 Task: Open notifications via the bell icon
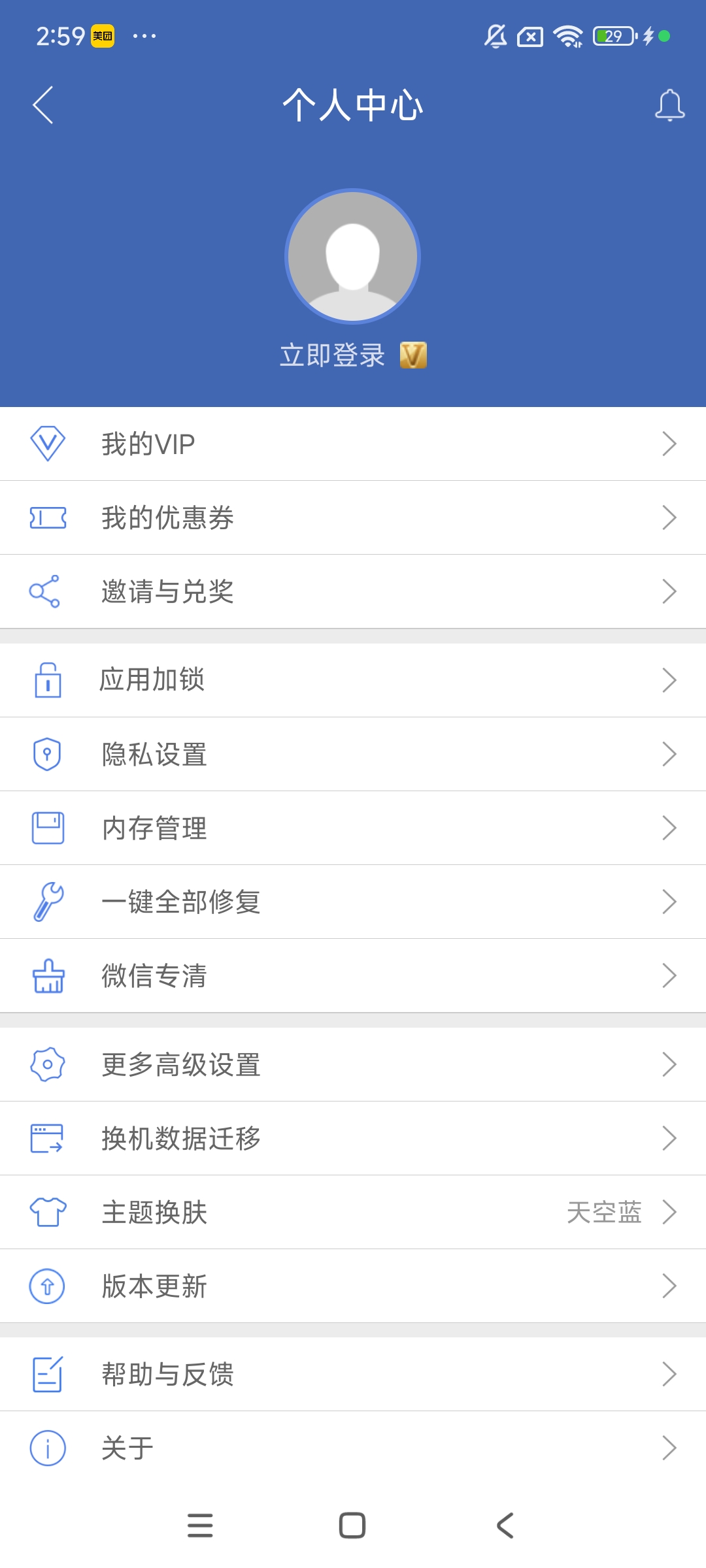pyautogui.click(x=668, y=106)
